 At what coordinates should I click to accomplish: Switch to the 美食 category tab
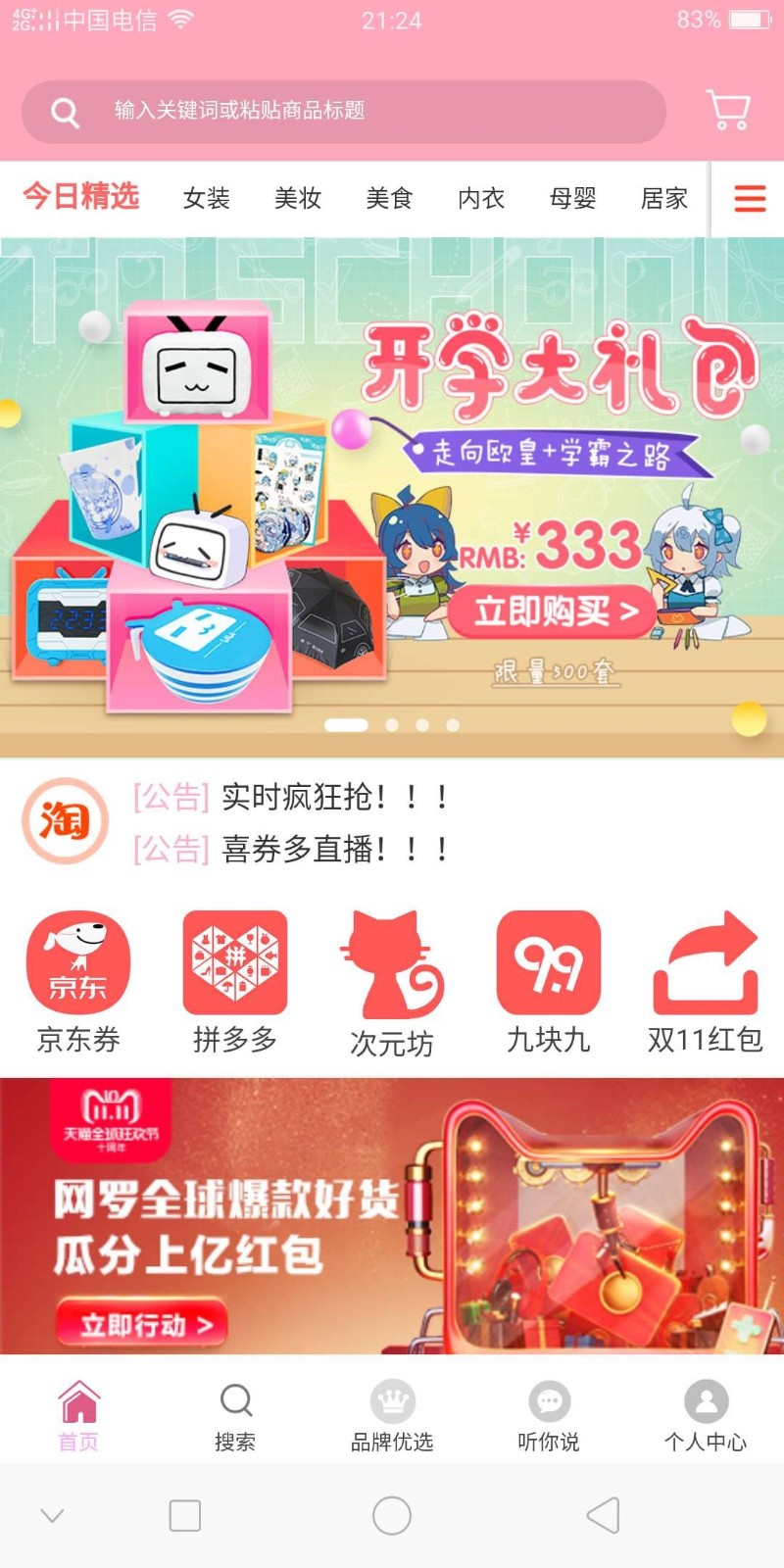click(x=389, y=198)
